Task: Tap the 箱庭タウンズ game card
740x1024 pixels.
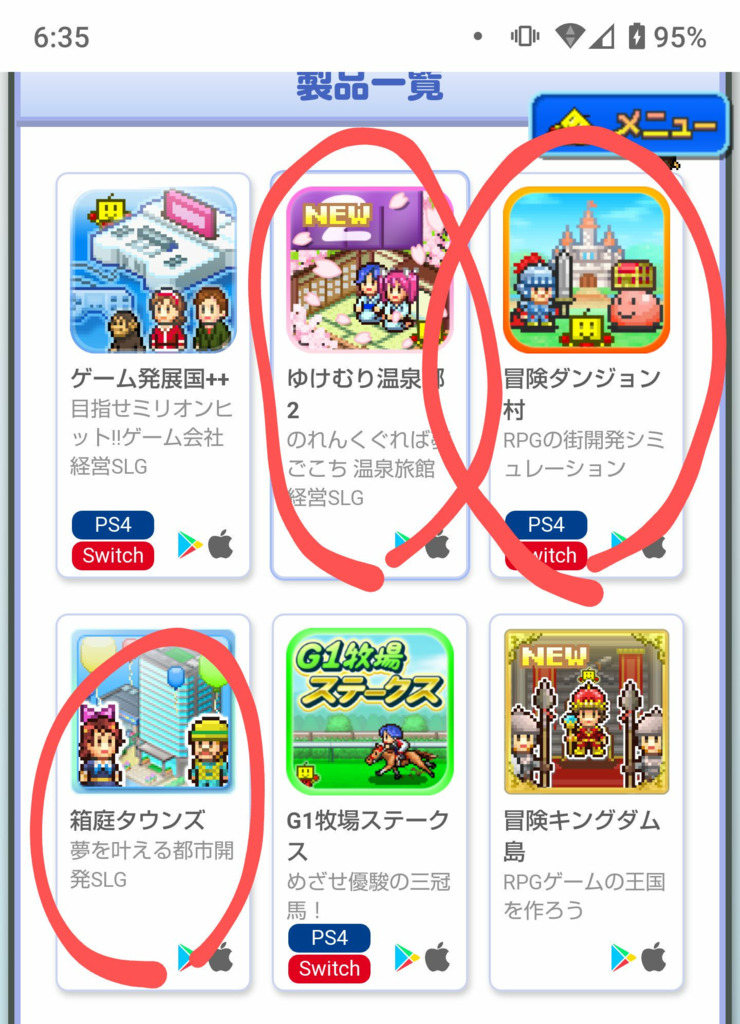Action: click(153, 800)
